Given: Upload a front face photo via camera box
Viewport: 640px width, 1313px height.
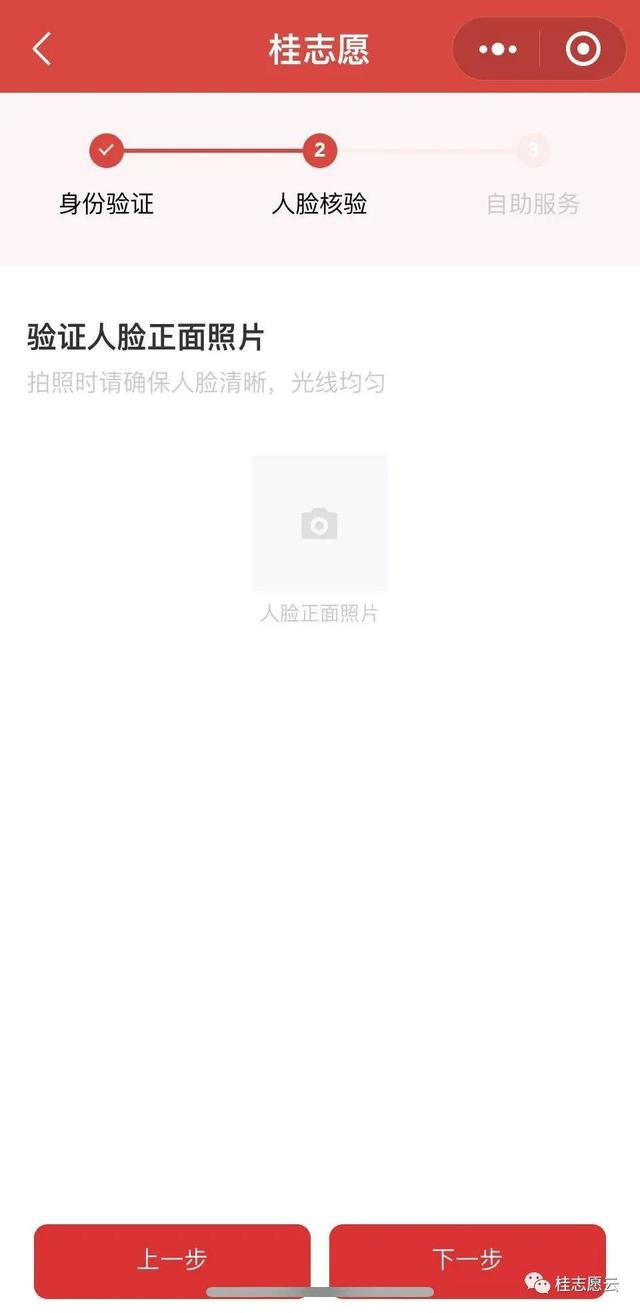Looking at the screenshot, I should point(320,523).
